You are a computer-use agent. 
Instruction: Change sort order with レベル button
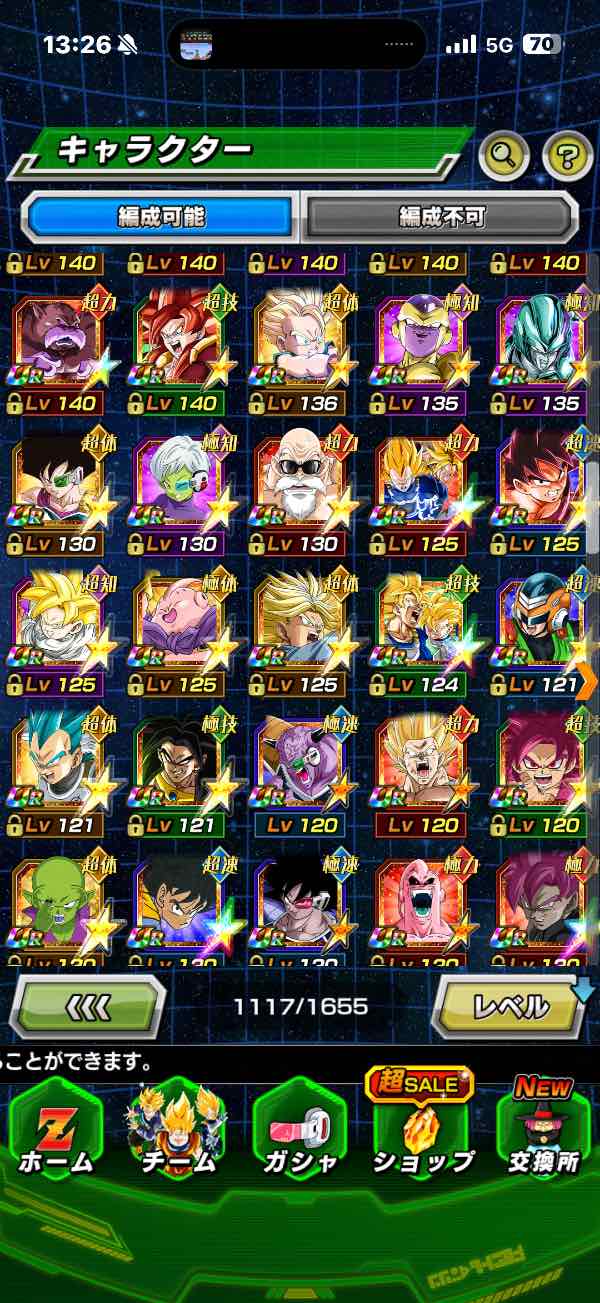[x=510, y=1005]
